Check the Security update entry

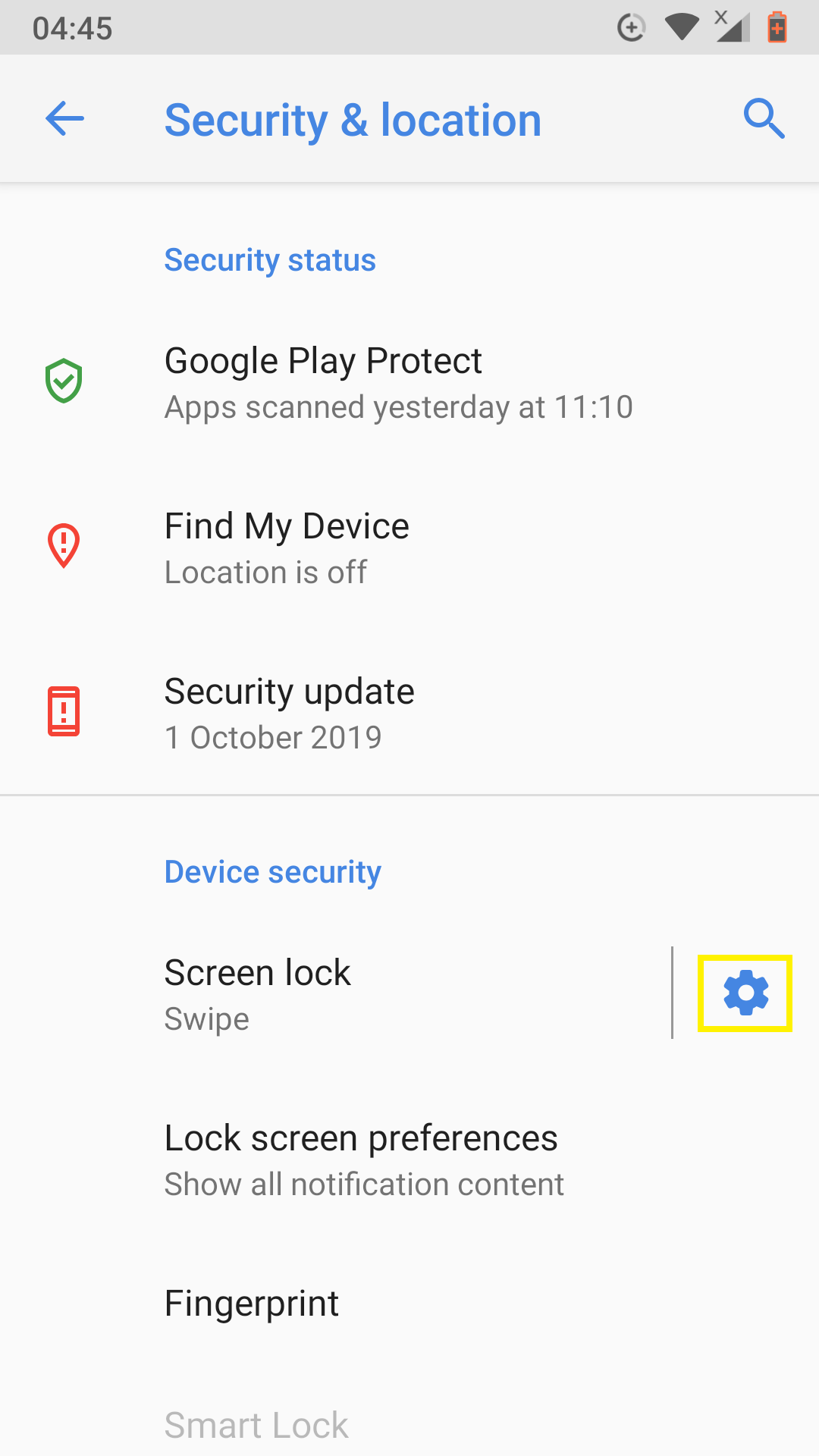tap(409, 714)
